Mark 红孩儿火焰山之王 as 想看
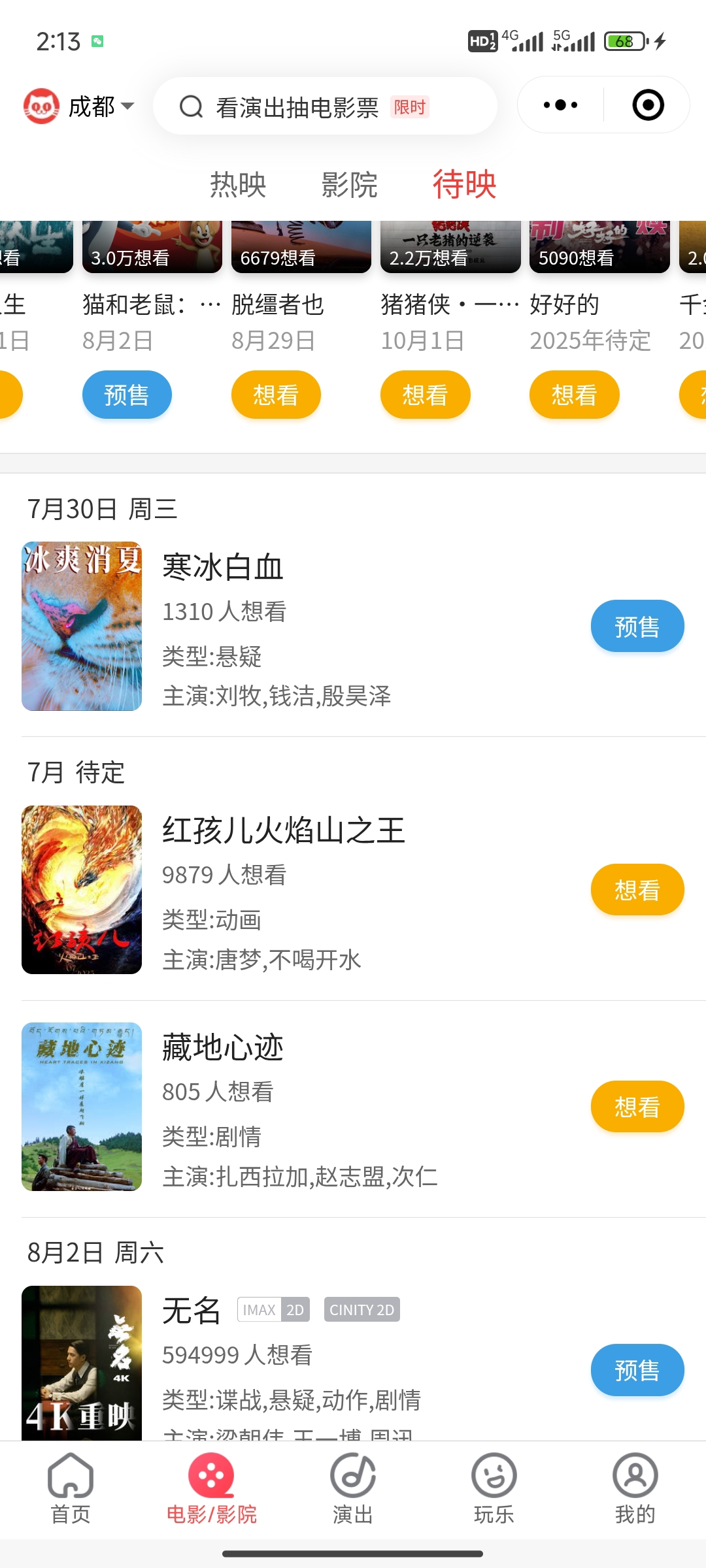 point(637,889)
